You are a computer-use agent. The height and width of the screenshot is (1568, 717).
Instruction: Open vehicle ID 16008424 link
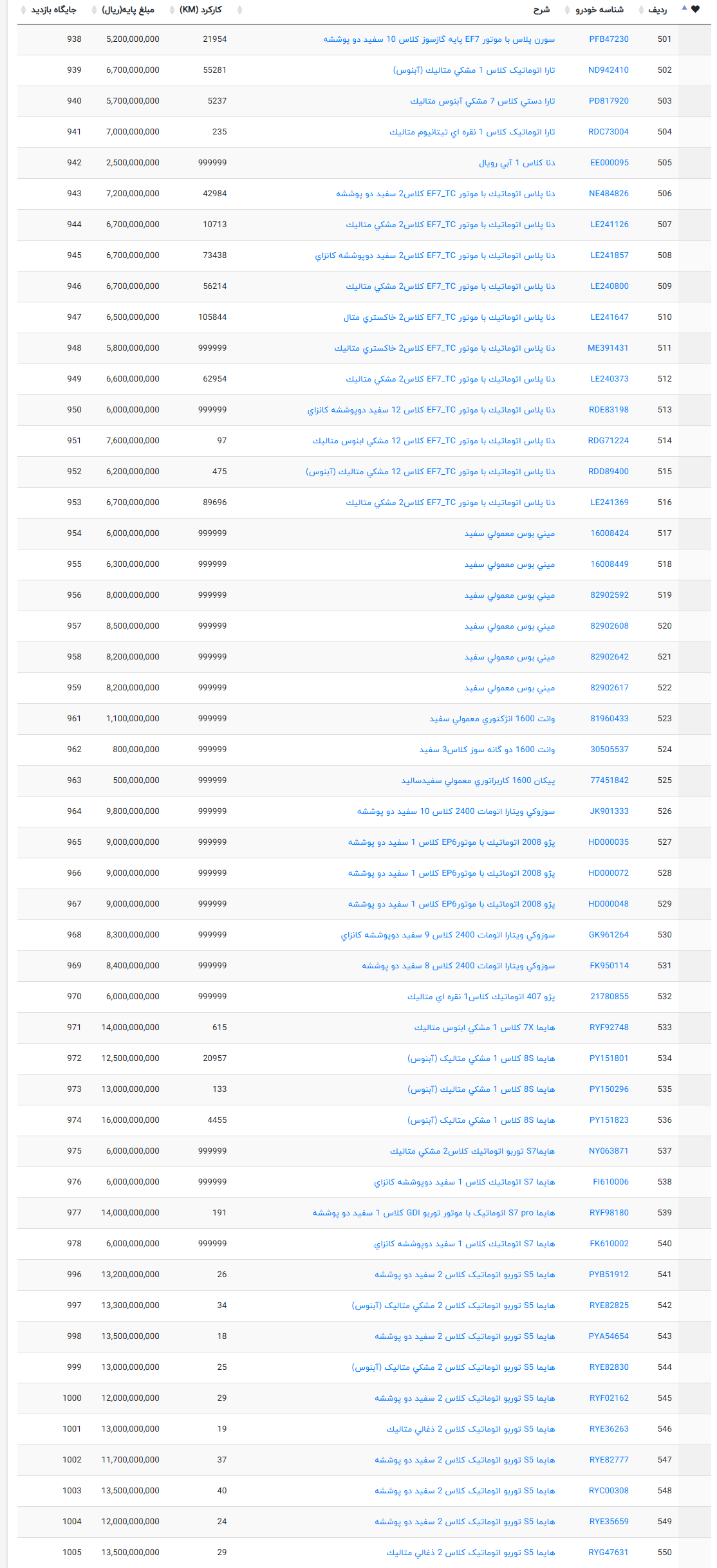610,533
